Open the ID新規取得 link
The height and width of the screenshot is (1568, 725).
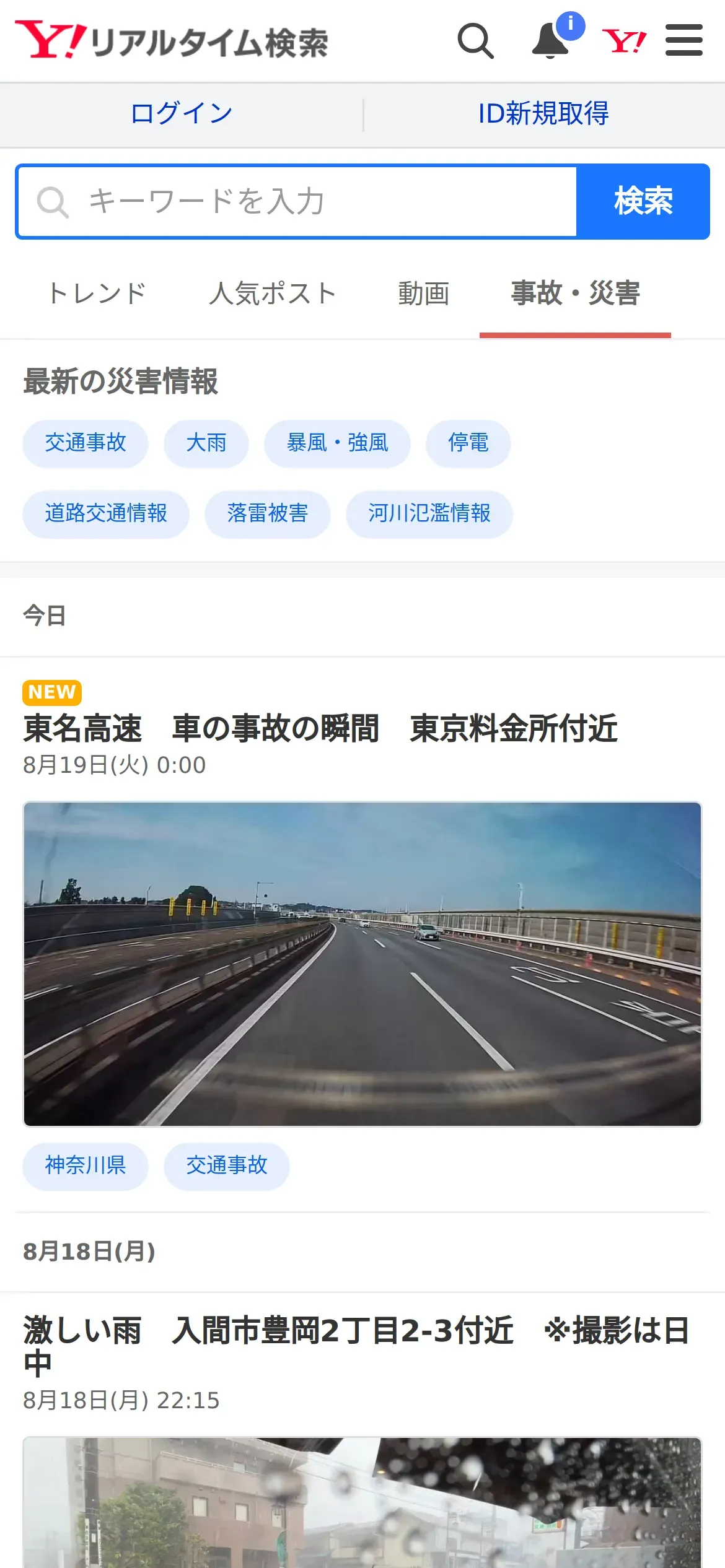pos(543,114)
